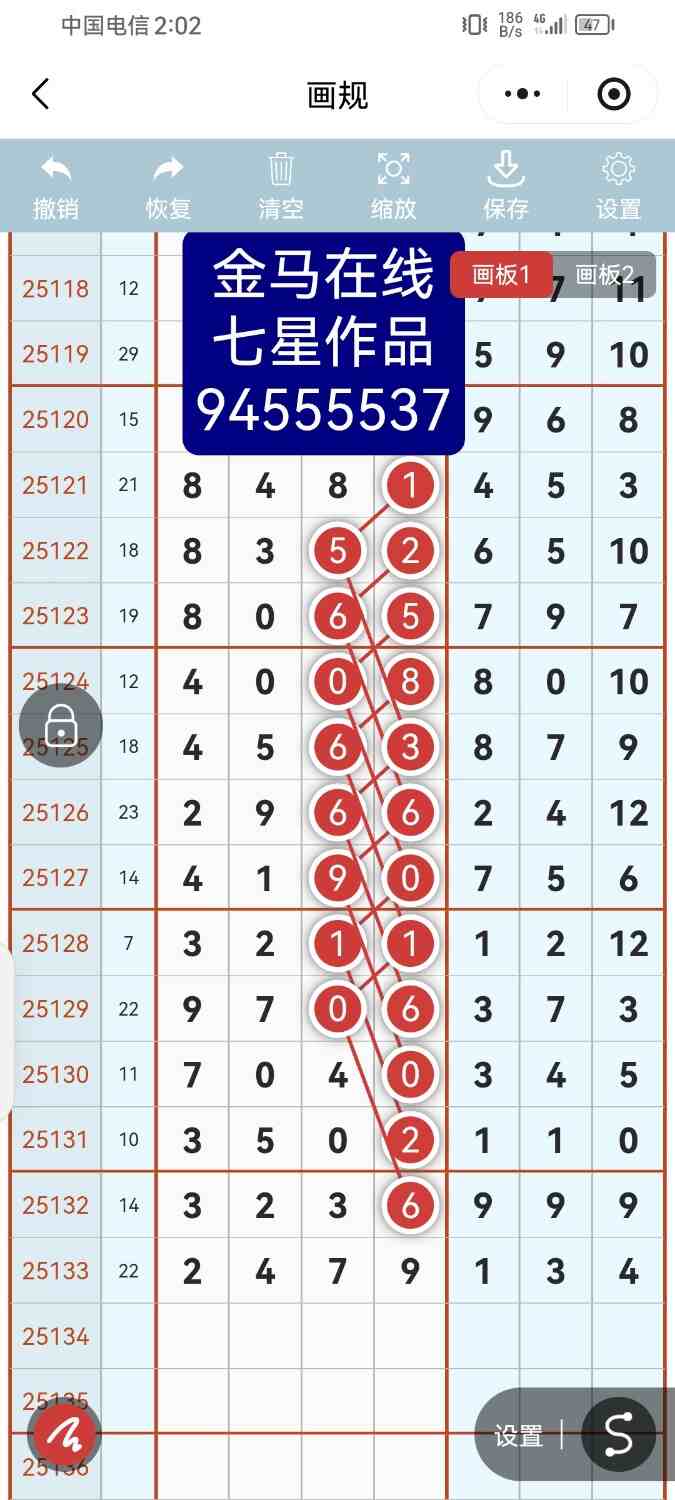The width and height of the screenshot is (675, 1500).
Task: Undo the last drawing with 撤销
Action: [x=56, y=186]
